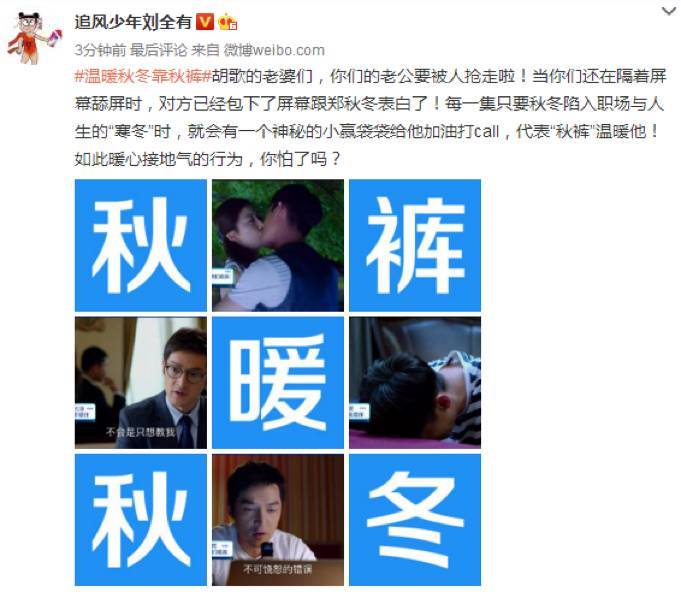View the 冬 image tile
The image size is (681, 592).
click(x=415, y=520)
